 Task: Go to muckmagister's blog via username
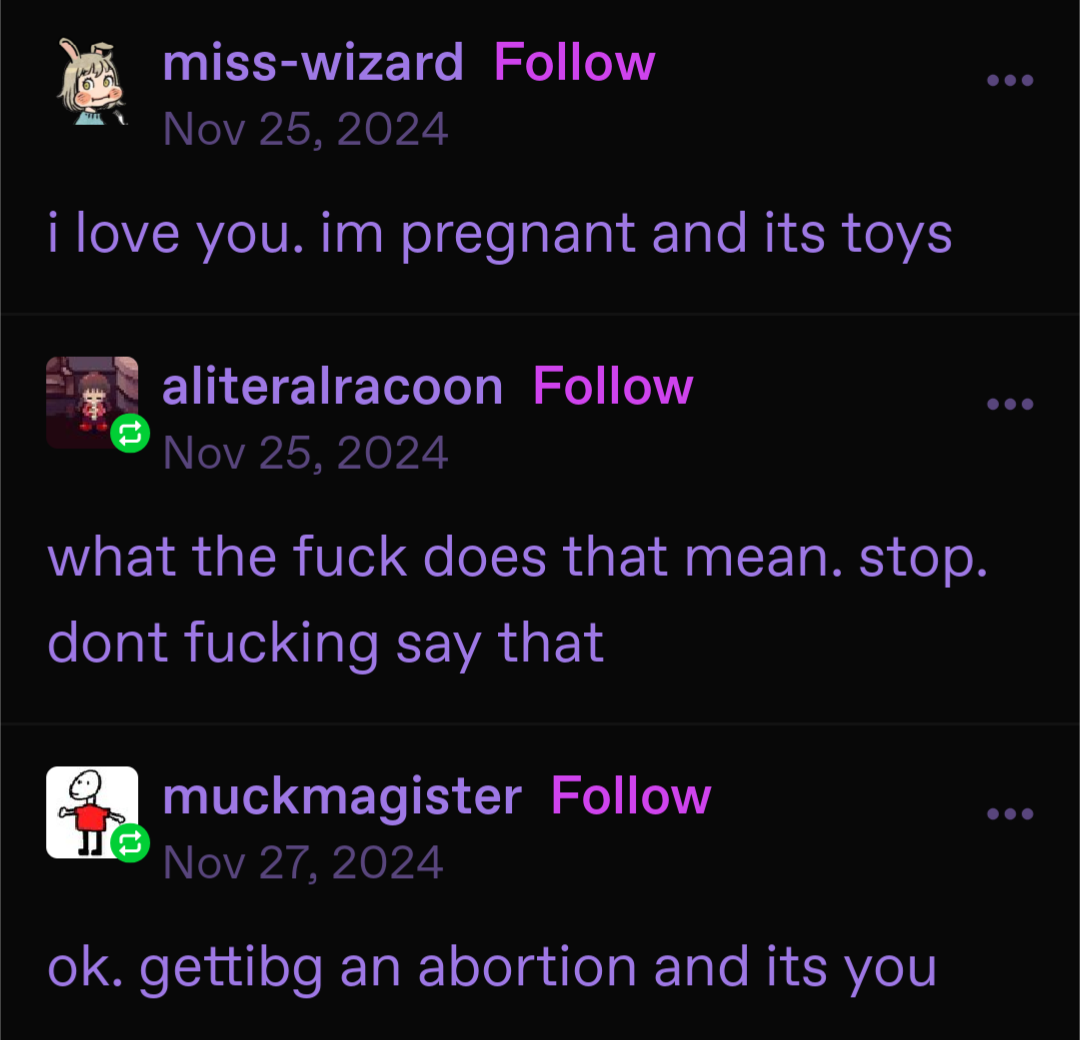(x=341, y=796)
